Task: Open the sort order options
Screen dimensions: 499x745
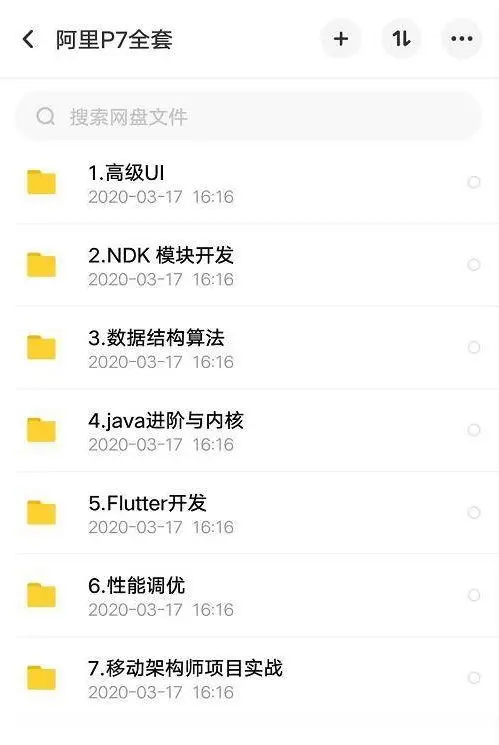Action: click(x=401, y=39)
